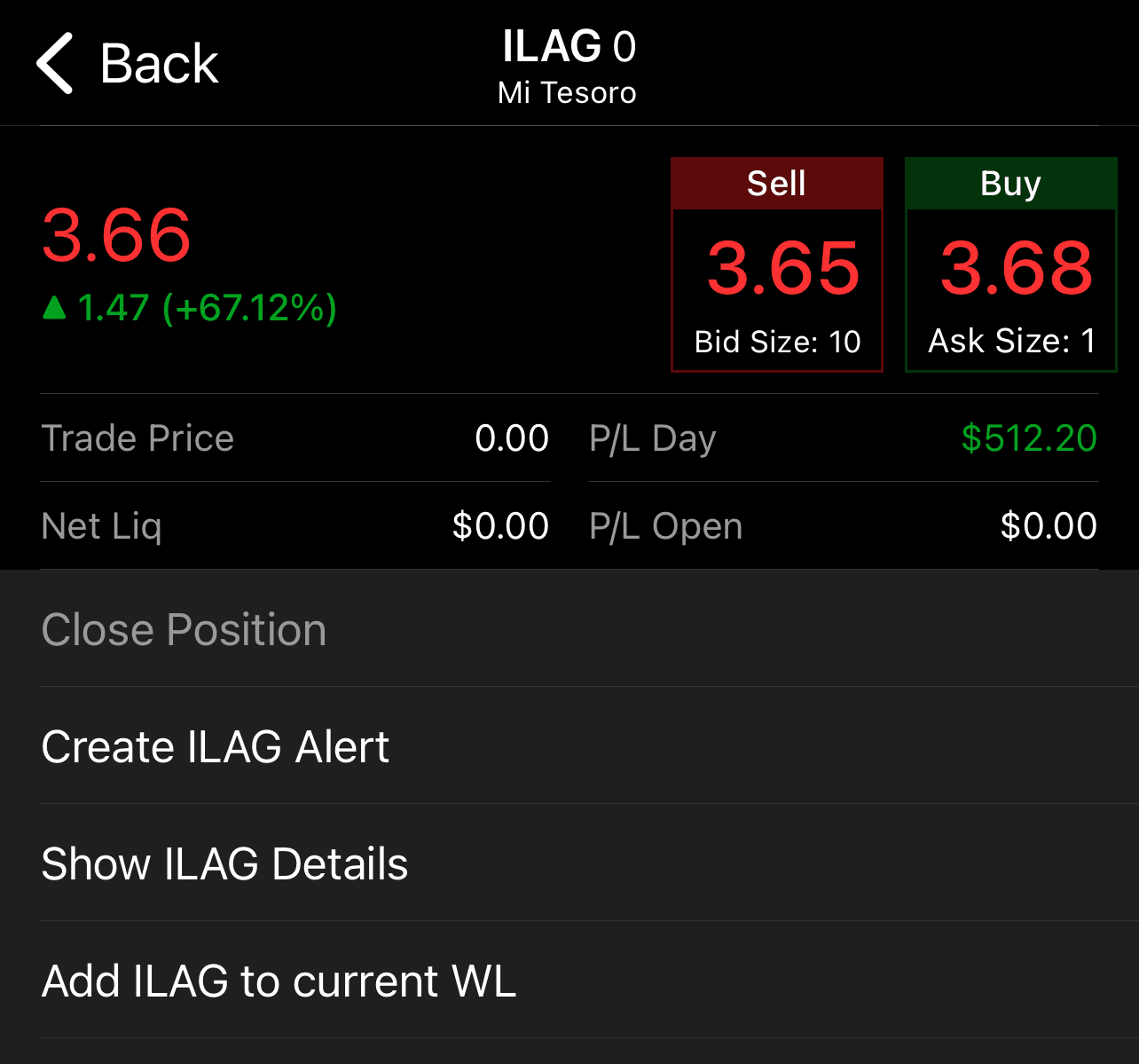
Task: Go back using the Back button
Action: pyautogui.click(x=129, y=64)
